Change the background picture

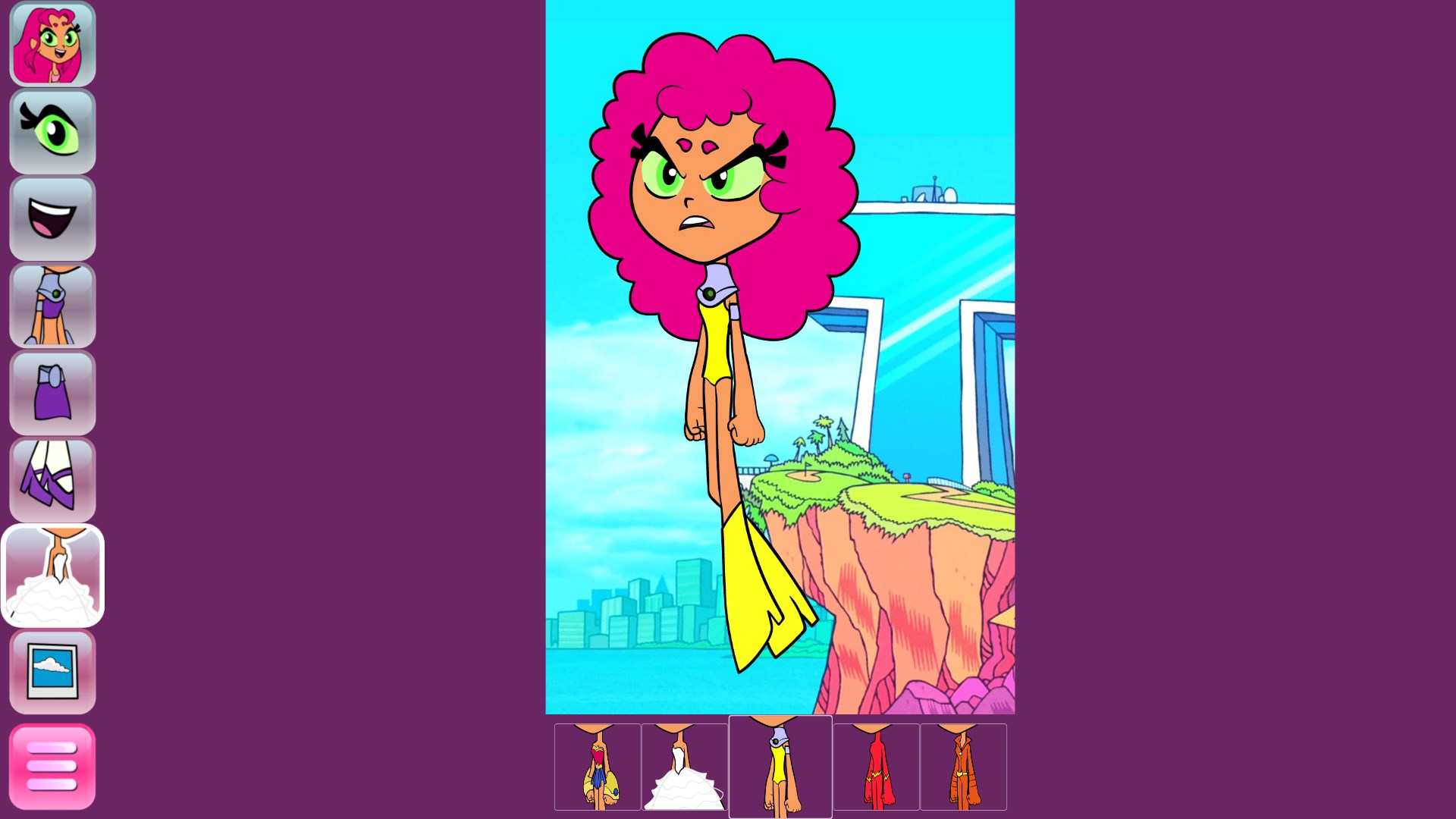tap(52, 672)
